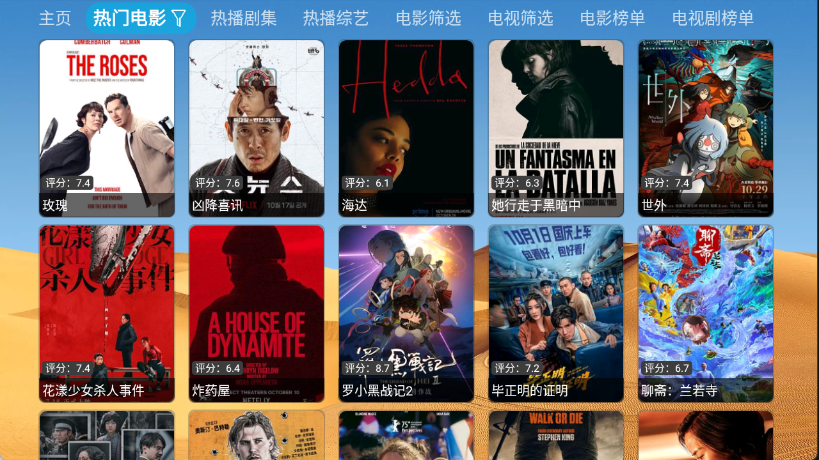Select the movie 海达
This screenshot has height=460, width=819.
[406, 128]
